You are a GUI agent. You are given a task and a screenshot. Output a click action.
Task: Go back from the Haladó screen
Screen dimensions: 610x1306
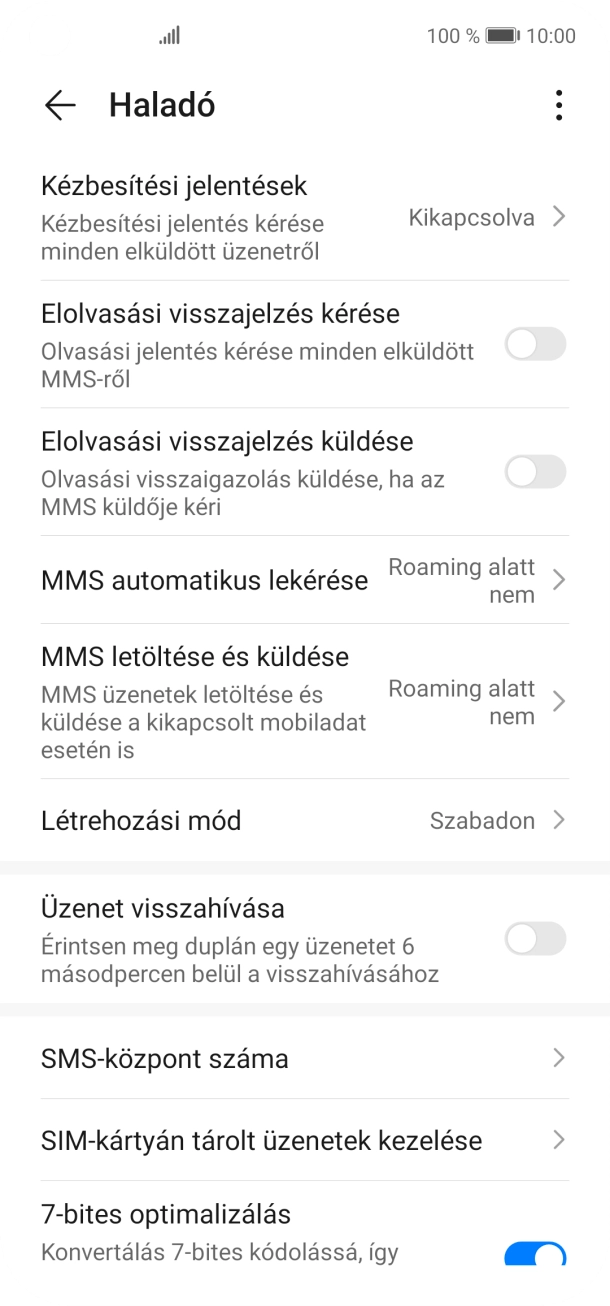pyautogui.click(x=60, y=106)
